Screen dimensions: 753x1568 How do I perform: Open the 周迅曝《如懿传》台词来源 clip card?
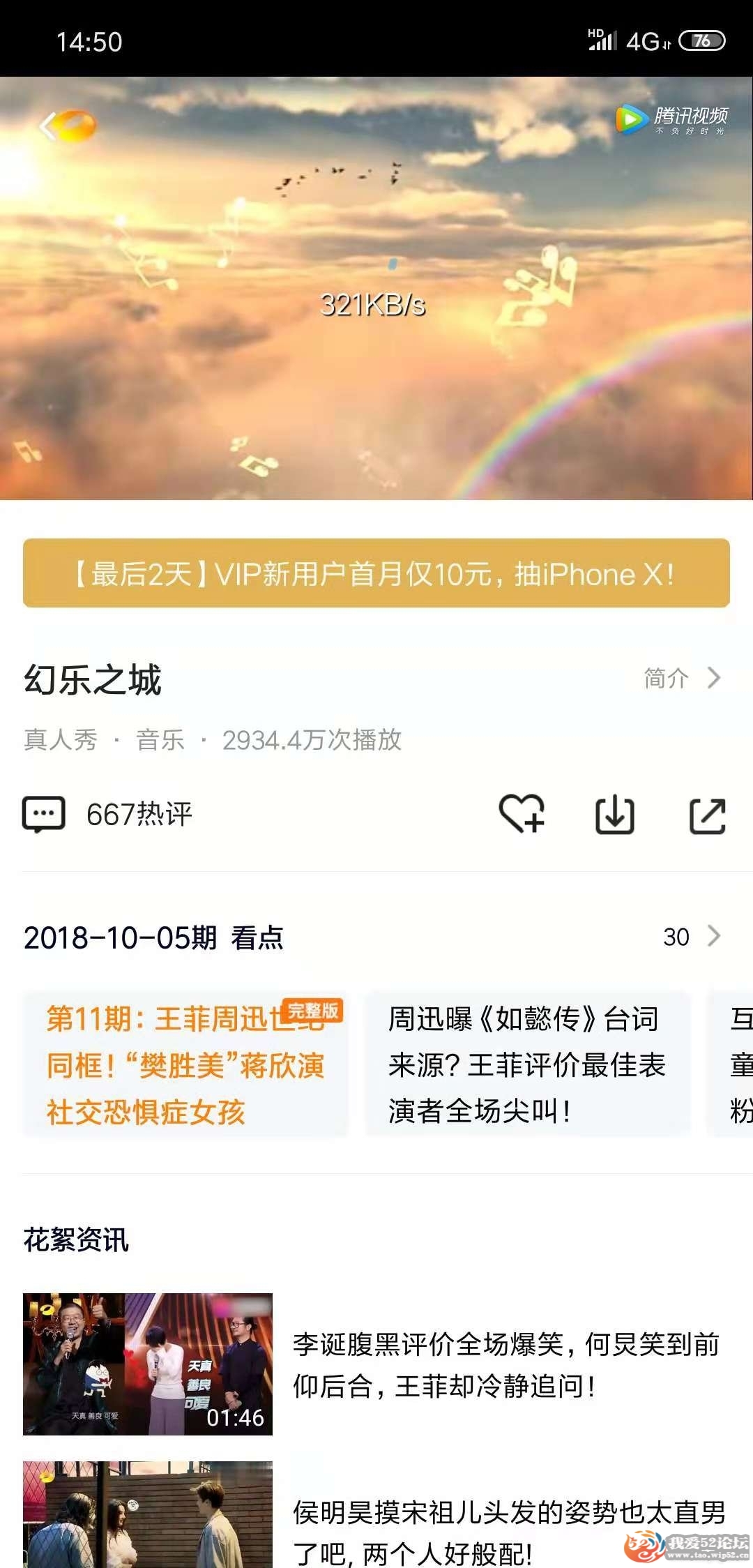527,1064
